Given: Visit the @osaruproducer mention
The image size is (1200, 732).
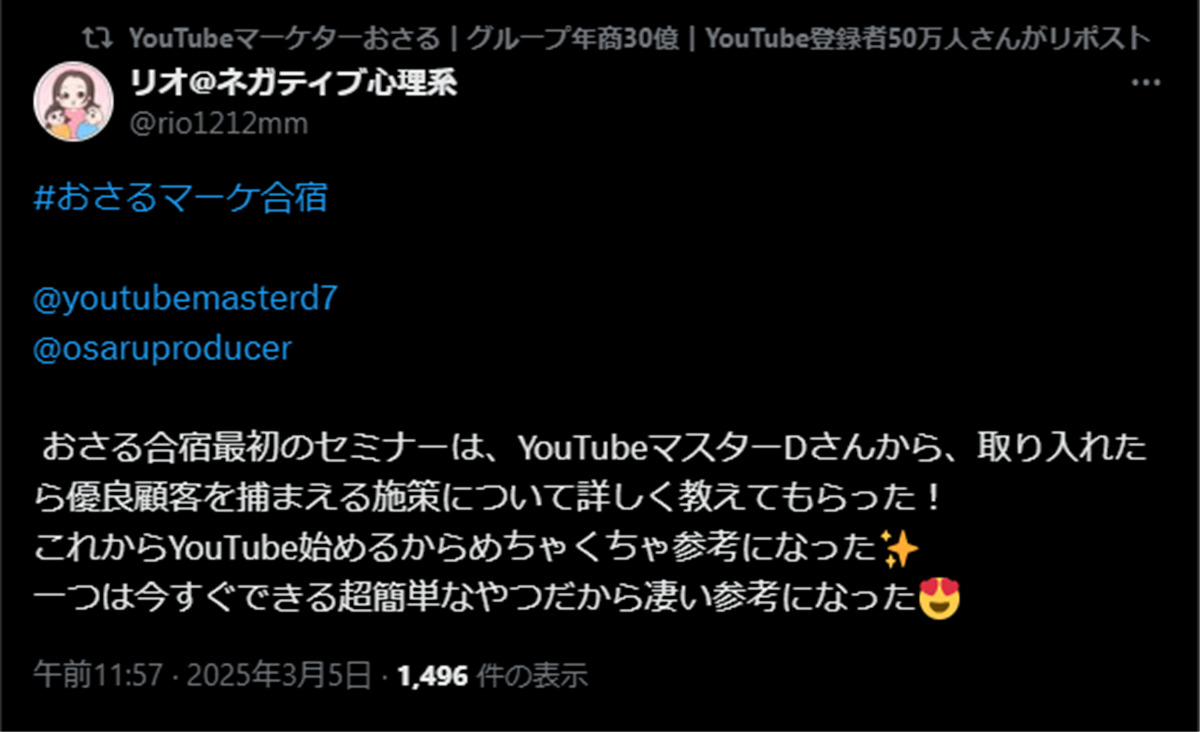Looking at the screenshot, I should pos(163,348).
